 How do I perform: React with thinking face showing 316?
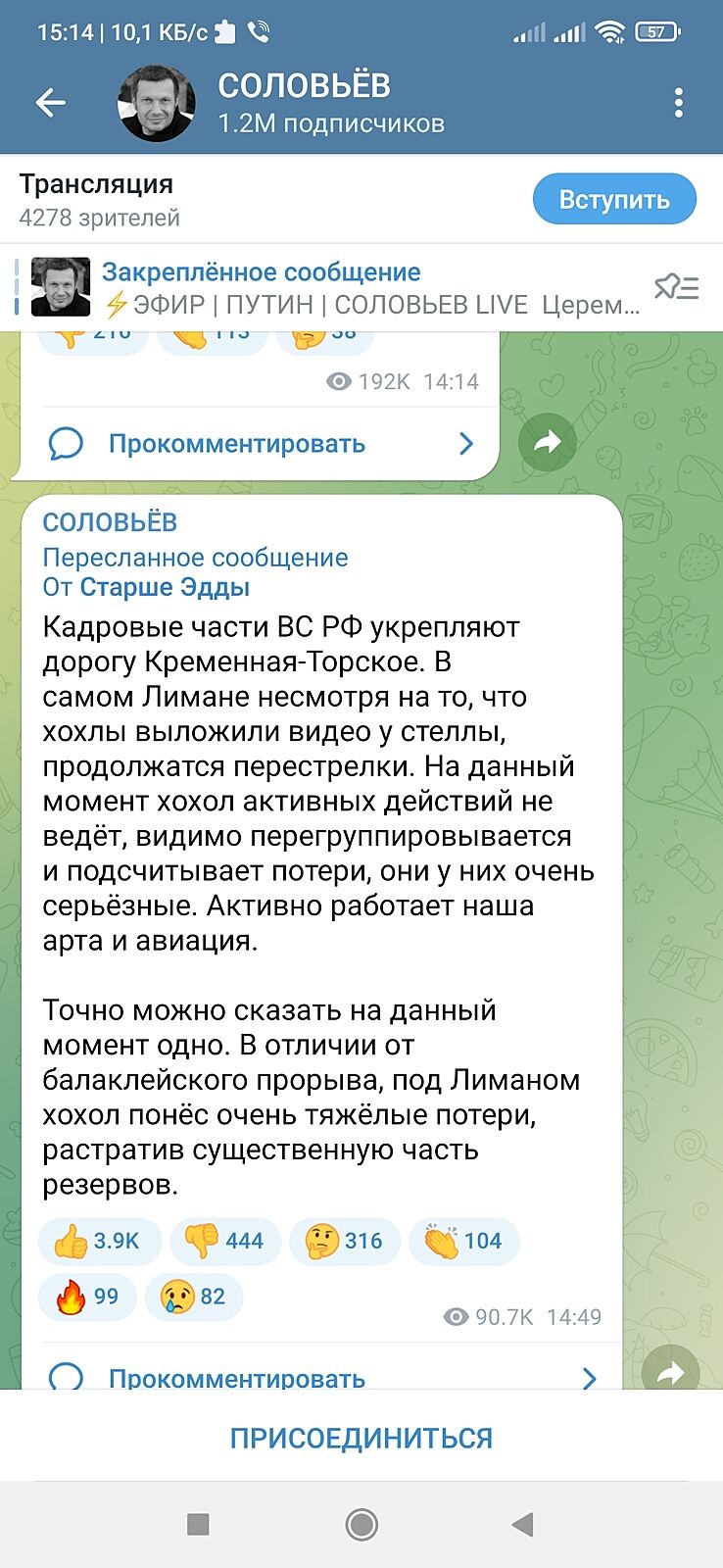tap(344, 1241)
